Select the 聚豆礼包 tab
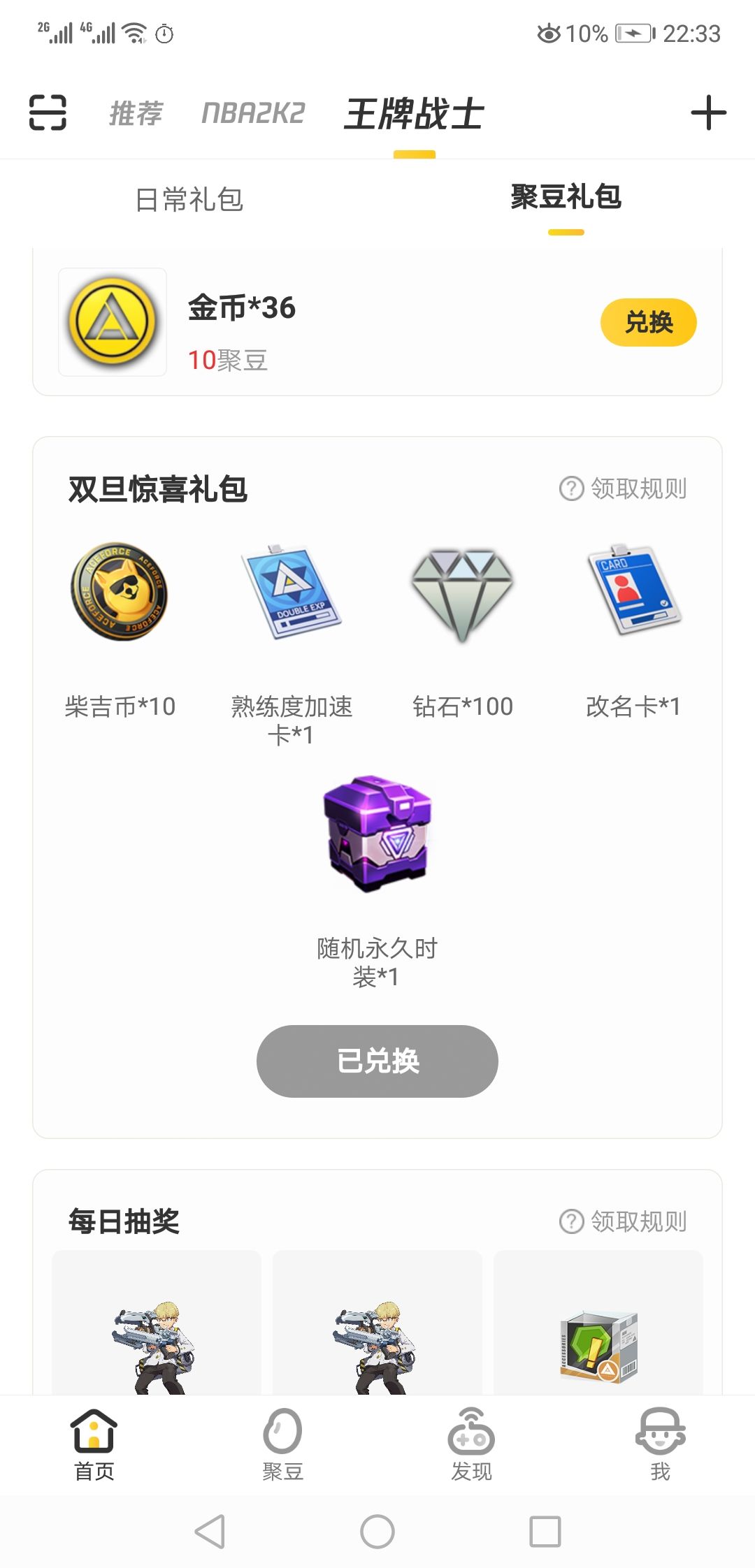Image resolution: width=755 pixels, height=1568 pixels. pos(566,197)
